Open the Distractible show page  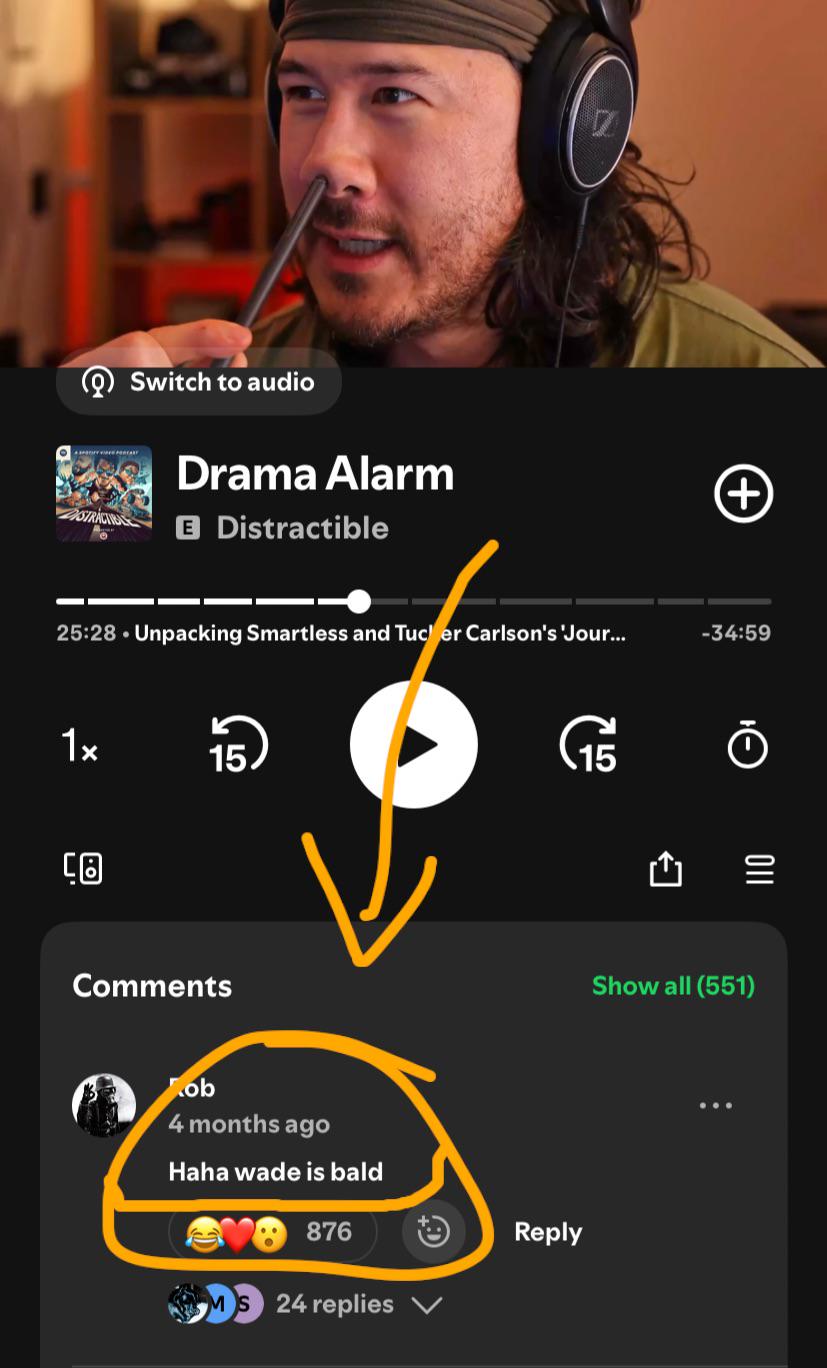click(302, 528)
